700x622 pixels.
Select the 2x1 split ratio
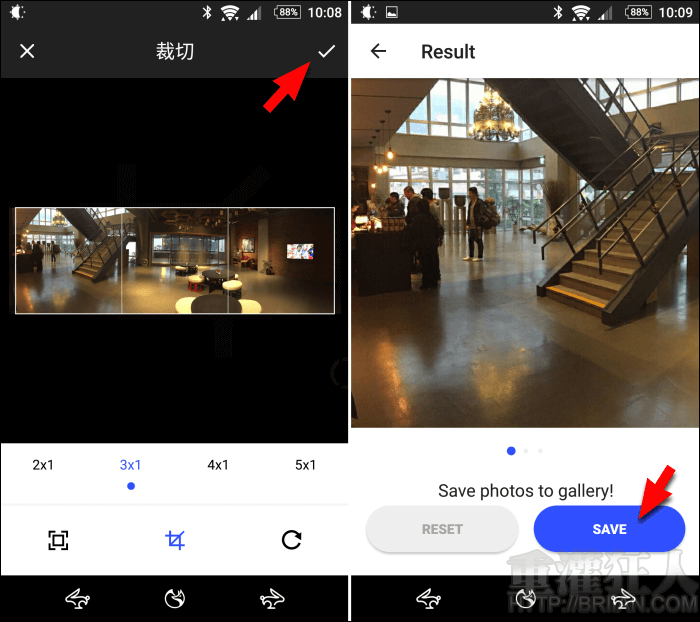(43, 465)
